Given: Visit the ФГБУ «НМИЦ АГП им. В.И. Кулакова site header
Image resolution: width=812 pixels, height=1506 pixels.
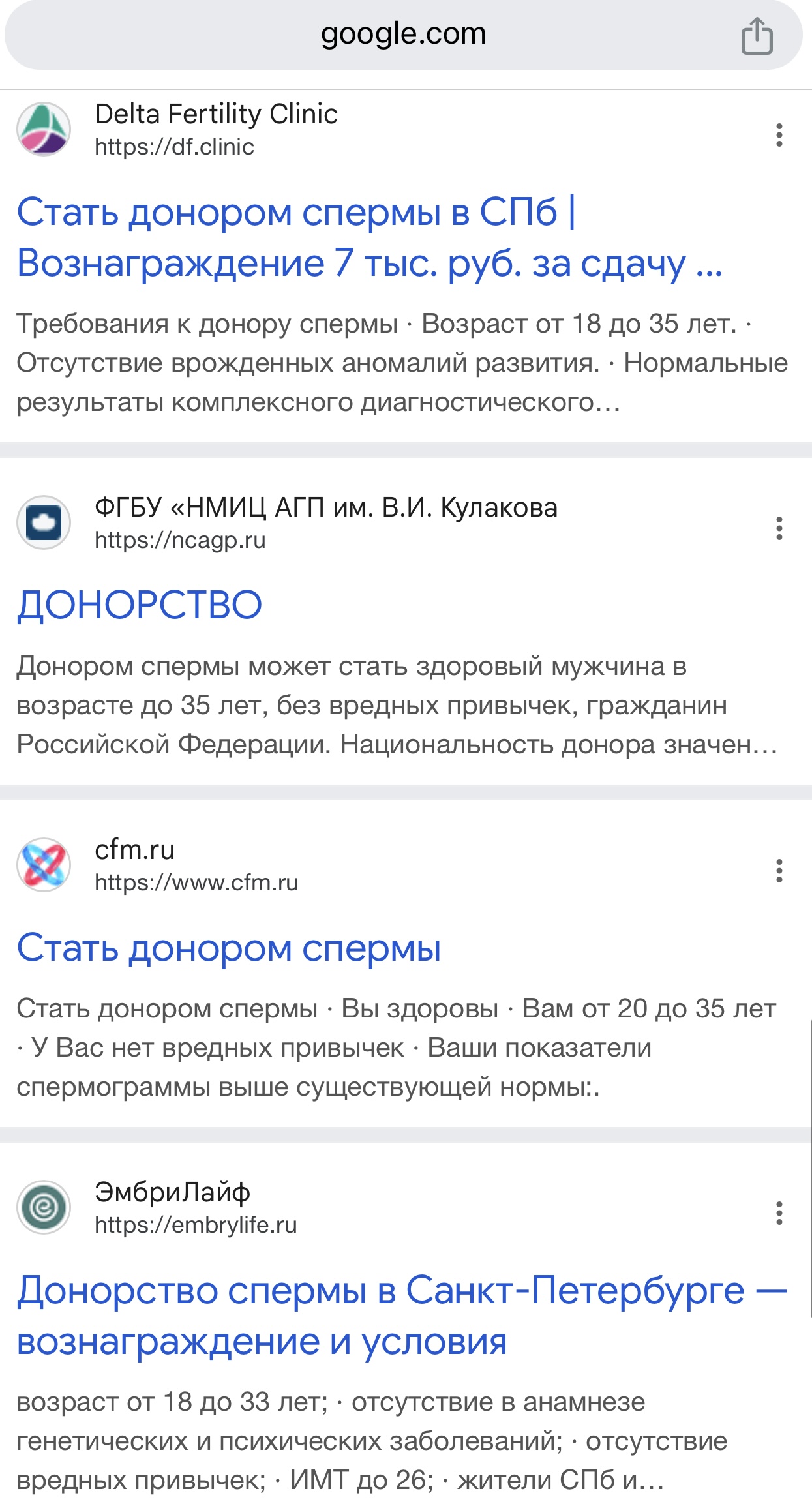Looking at the screenshot, I should pyautogui.click(x=325, y=522).
